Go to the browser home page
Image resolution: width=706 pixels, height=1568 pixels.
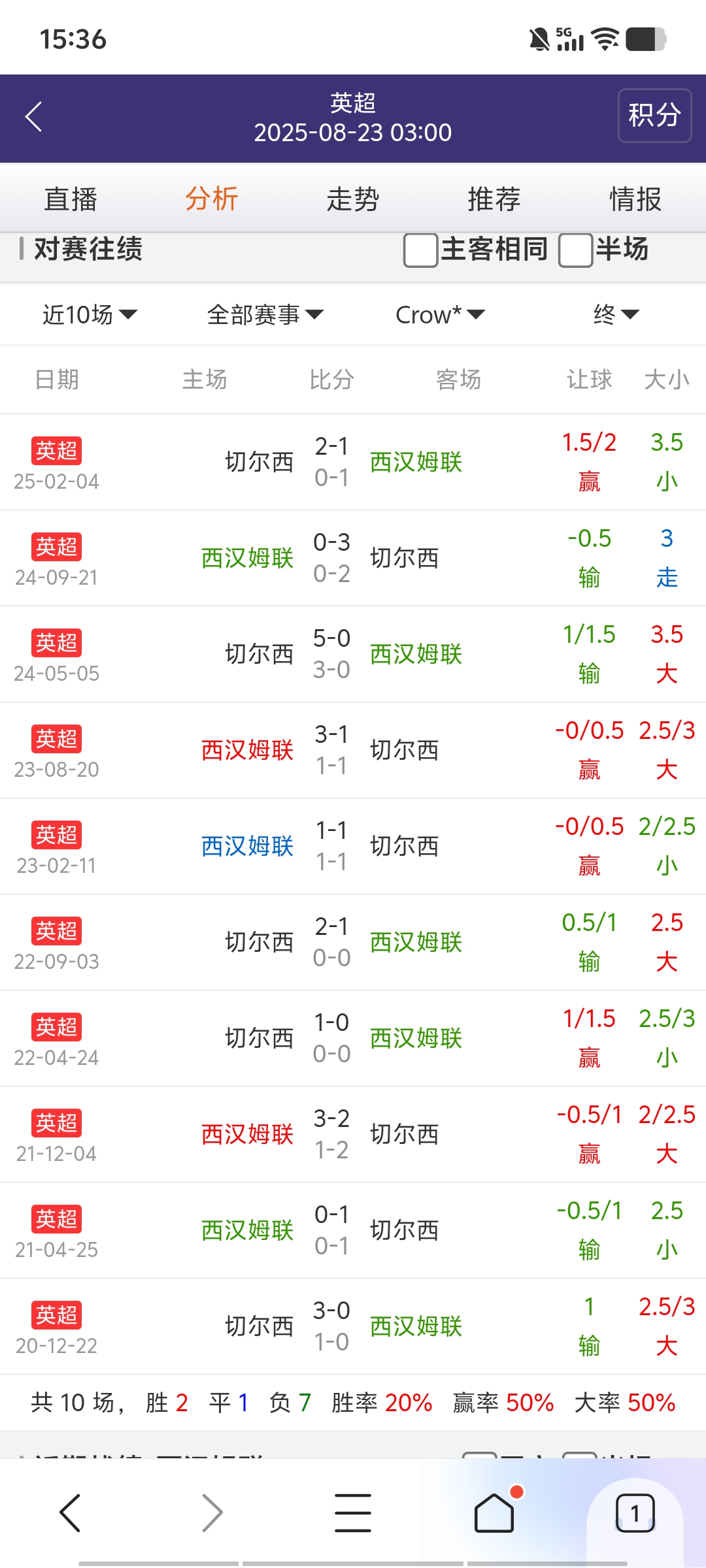click(x=494, y=1512)
